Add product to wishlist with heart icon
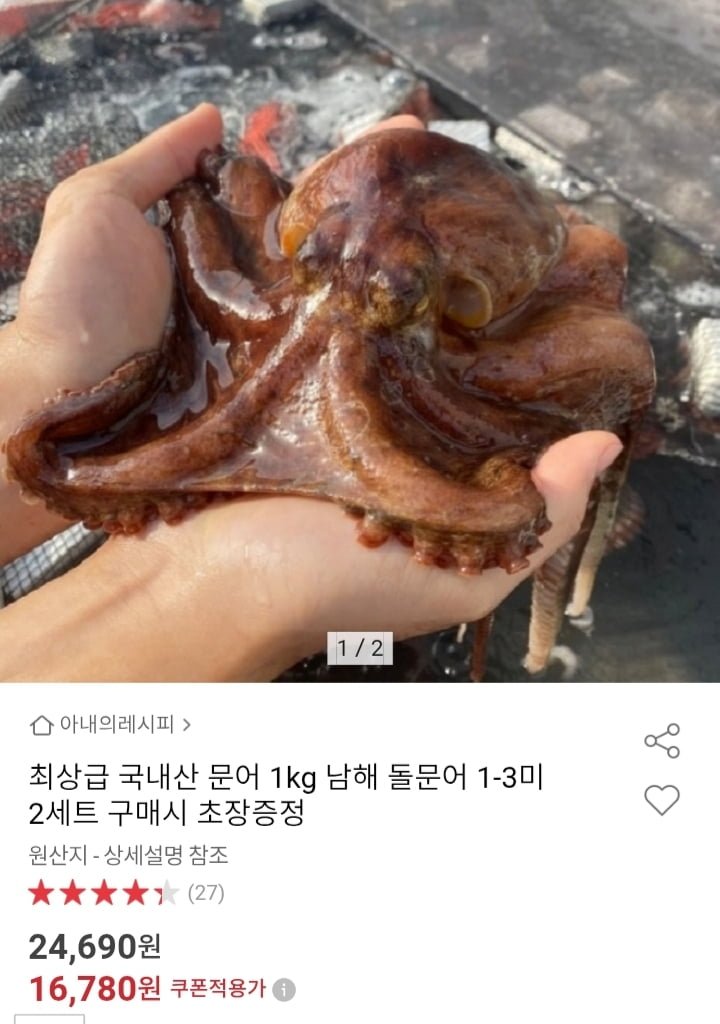The image size is (720, 1024). [x=661, y=799]
